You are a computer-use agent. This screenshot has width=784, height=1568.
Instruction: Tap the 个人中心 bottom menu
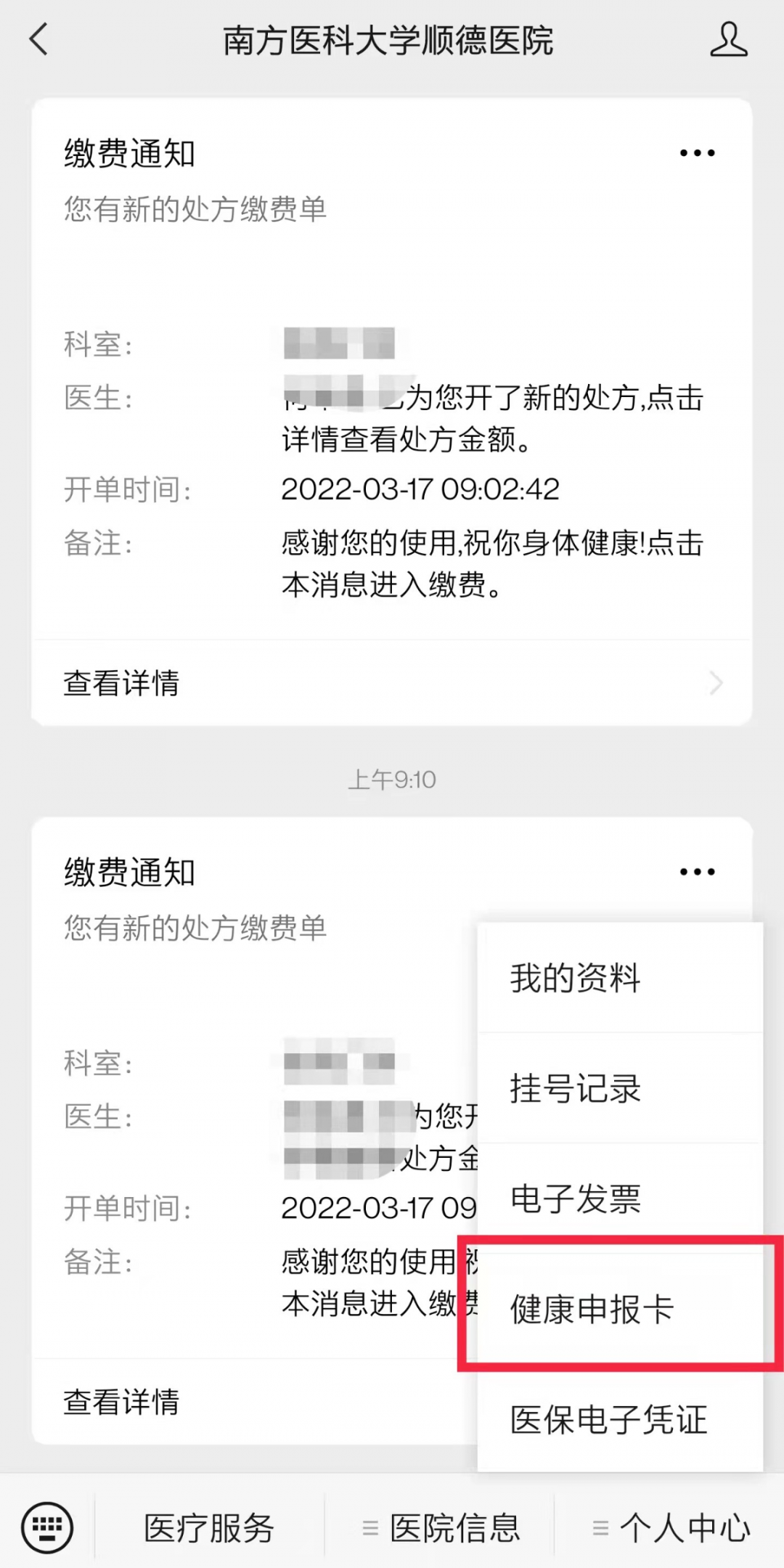click(x=670, y=1527)
